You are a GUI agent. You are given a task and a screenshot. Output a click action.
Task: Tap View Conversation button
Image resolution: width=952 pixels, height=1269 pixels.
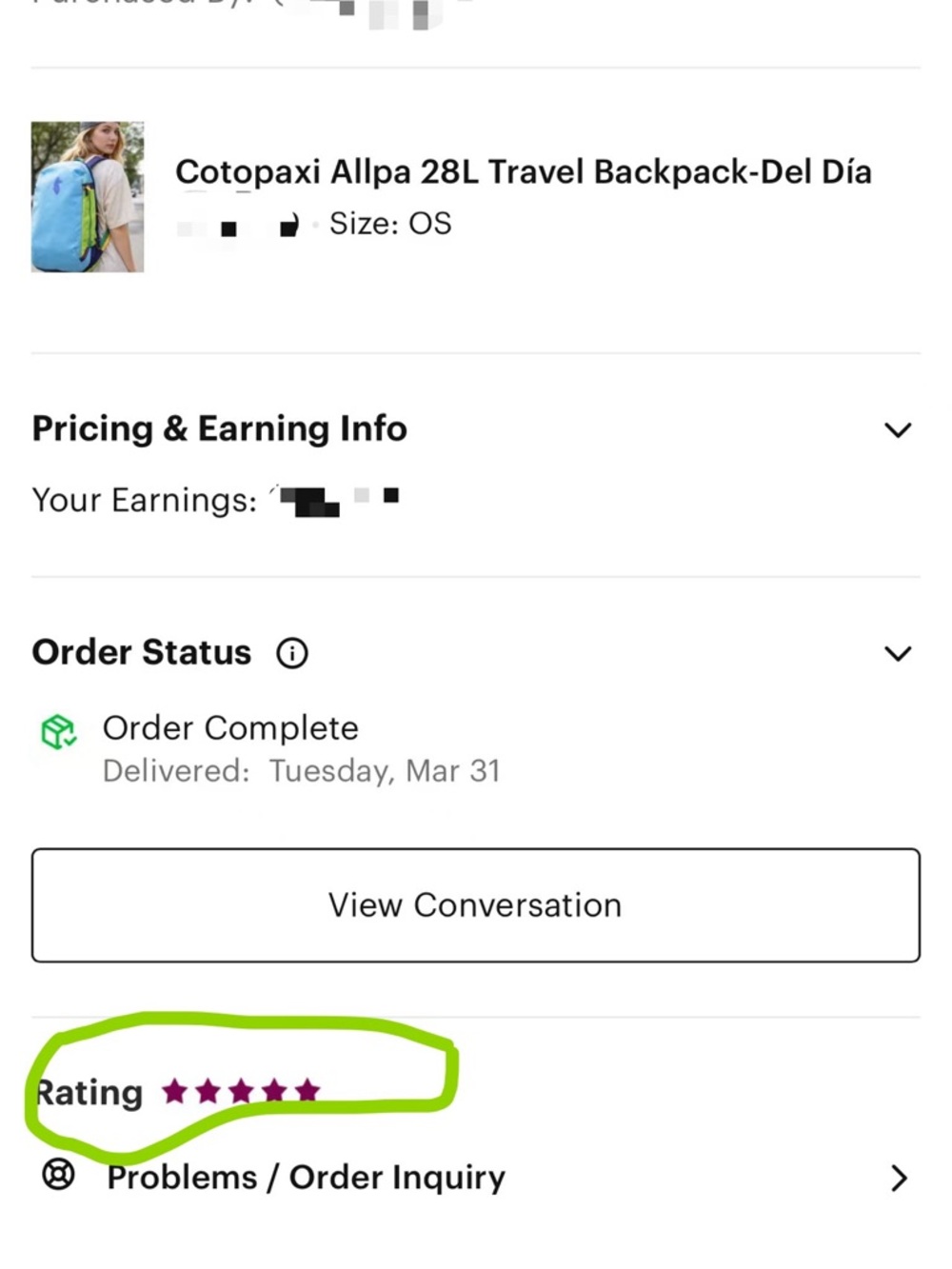475,905
